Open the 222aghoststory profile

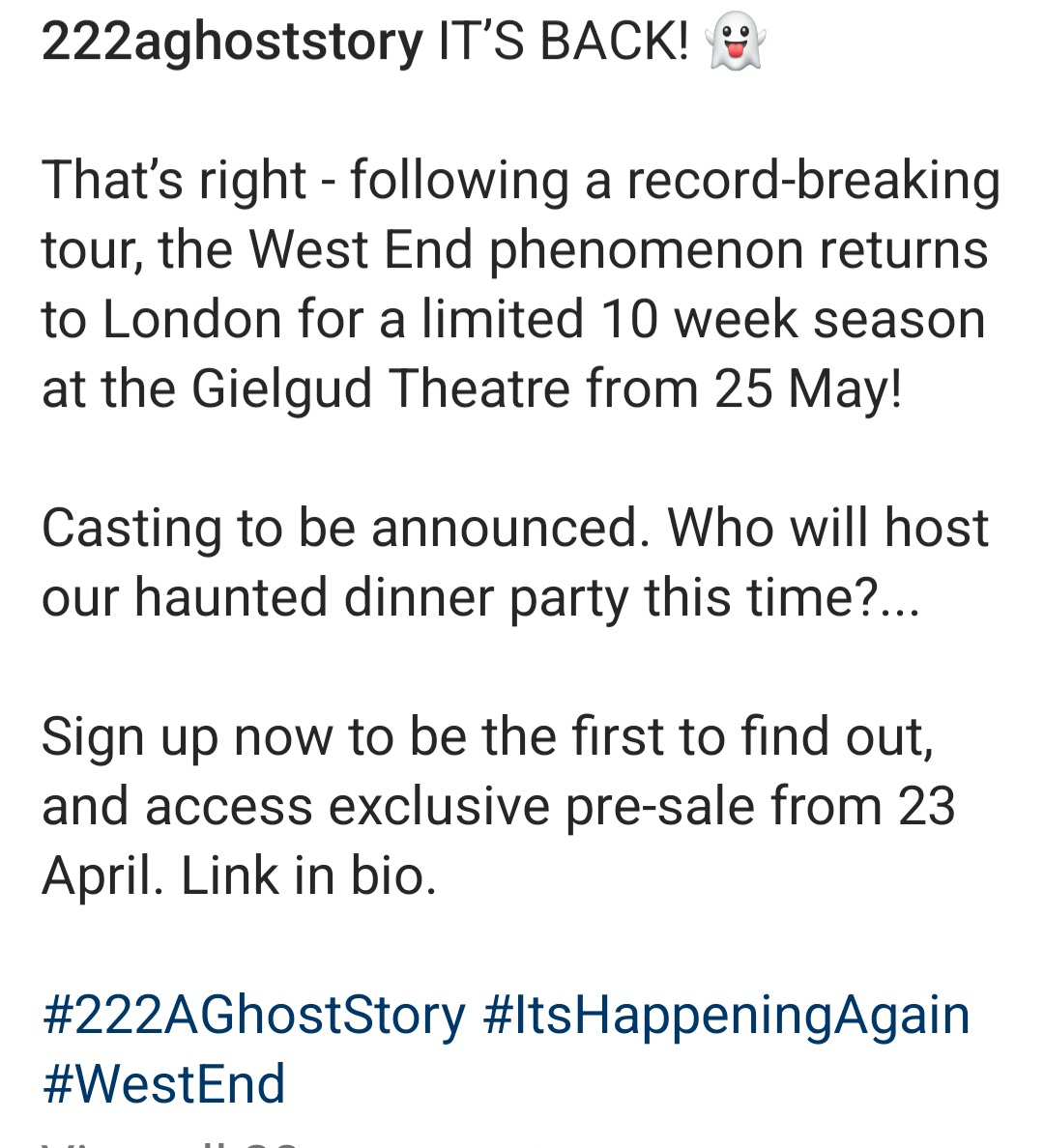[232, 43]
